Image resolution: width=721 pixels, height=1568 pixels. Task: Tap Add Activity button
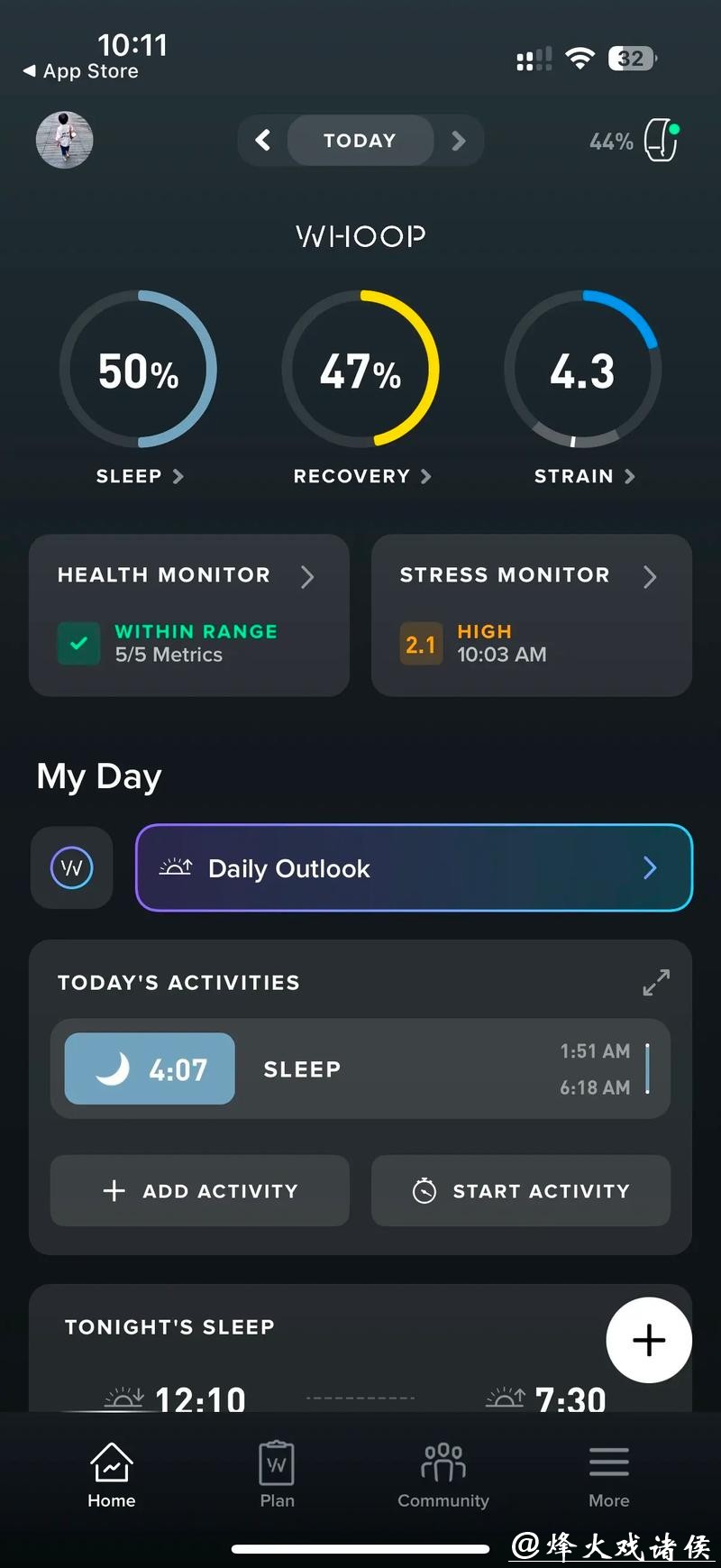tap(199, 1191)
